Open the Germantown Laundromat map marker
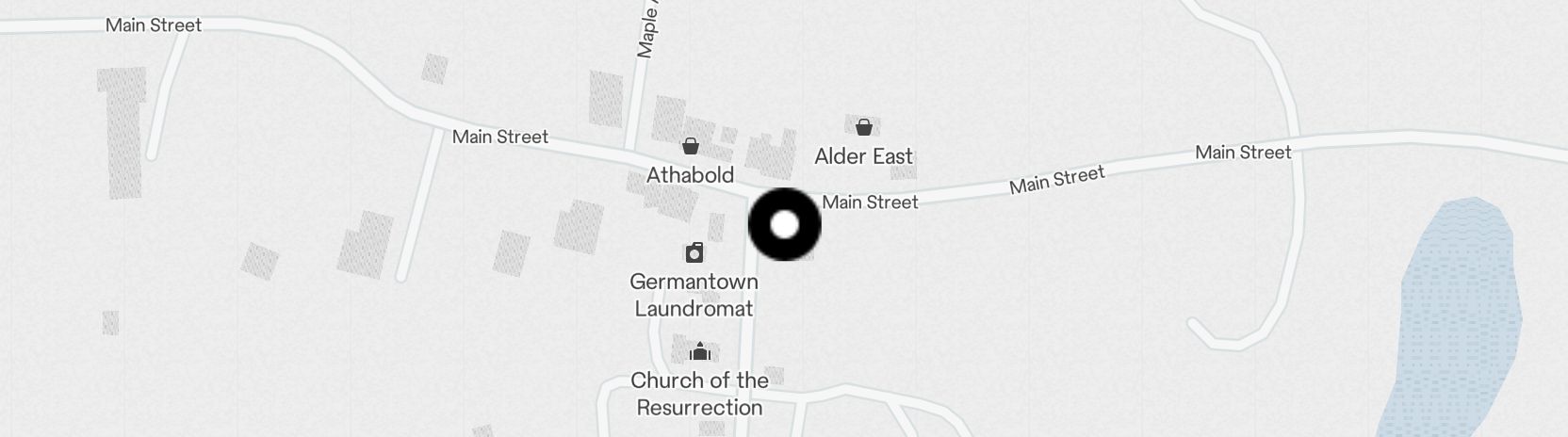The width and height of the screenshot is (1568, 437). 694,252
